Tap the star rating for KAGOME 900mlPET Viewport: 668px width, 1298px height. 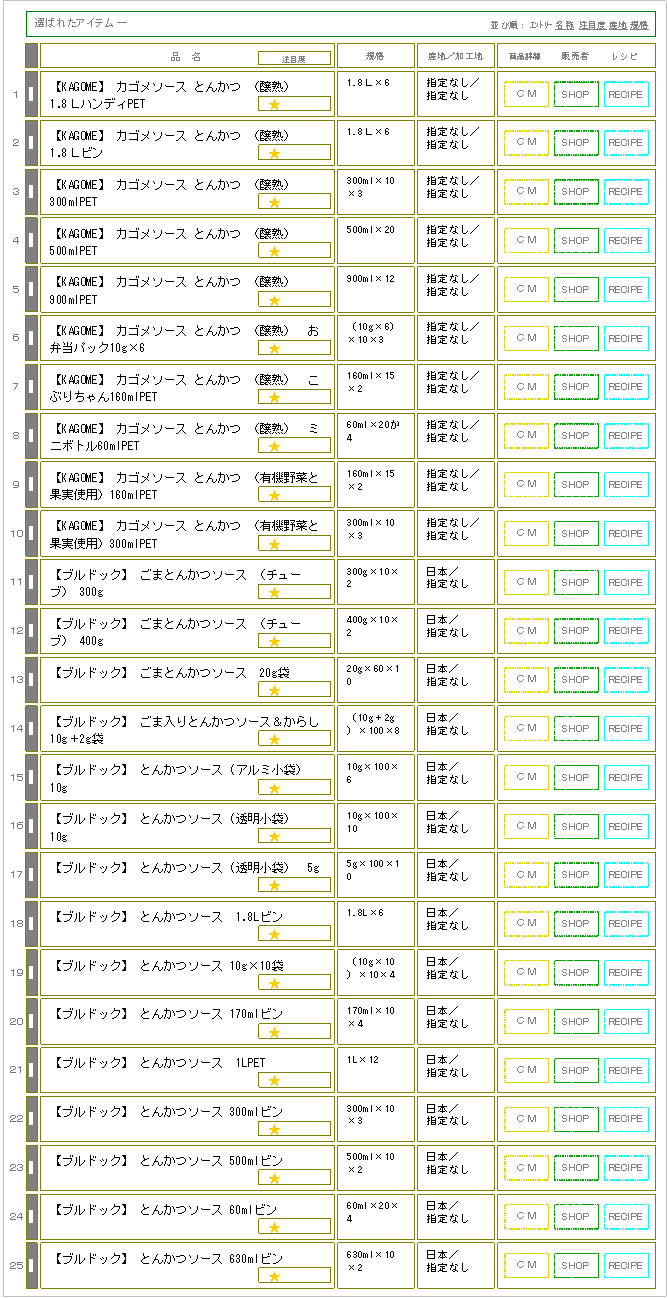click(294, 299)
